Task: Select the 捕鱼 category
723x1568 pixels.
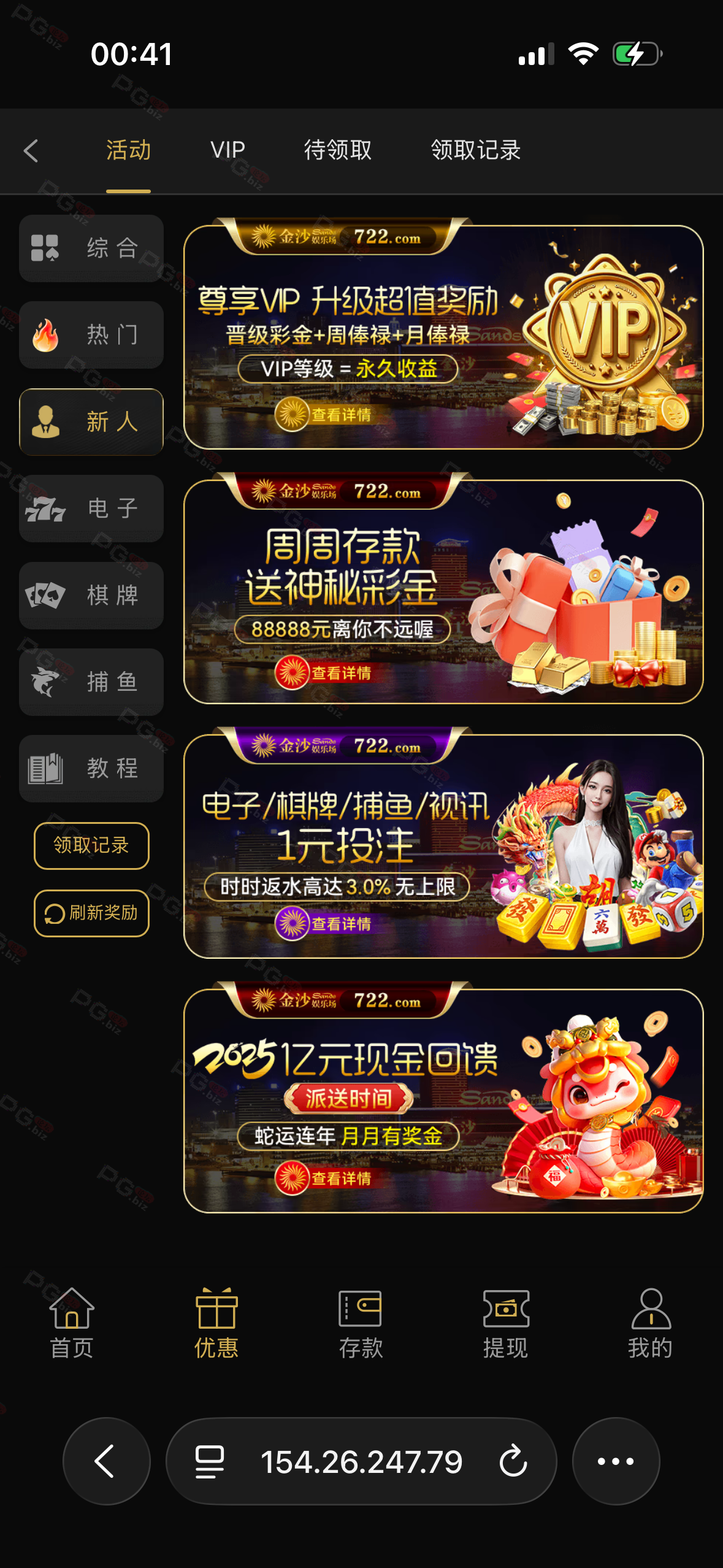Action: coord(91,682)
